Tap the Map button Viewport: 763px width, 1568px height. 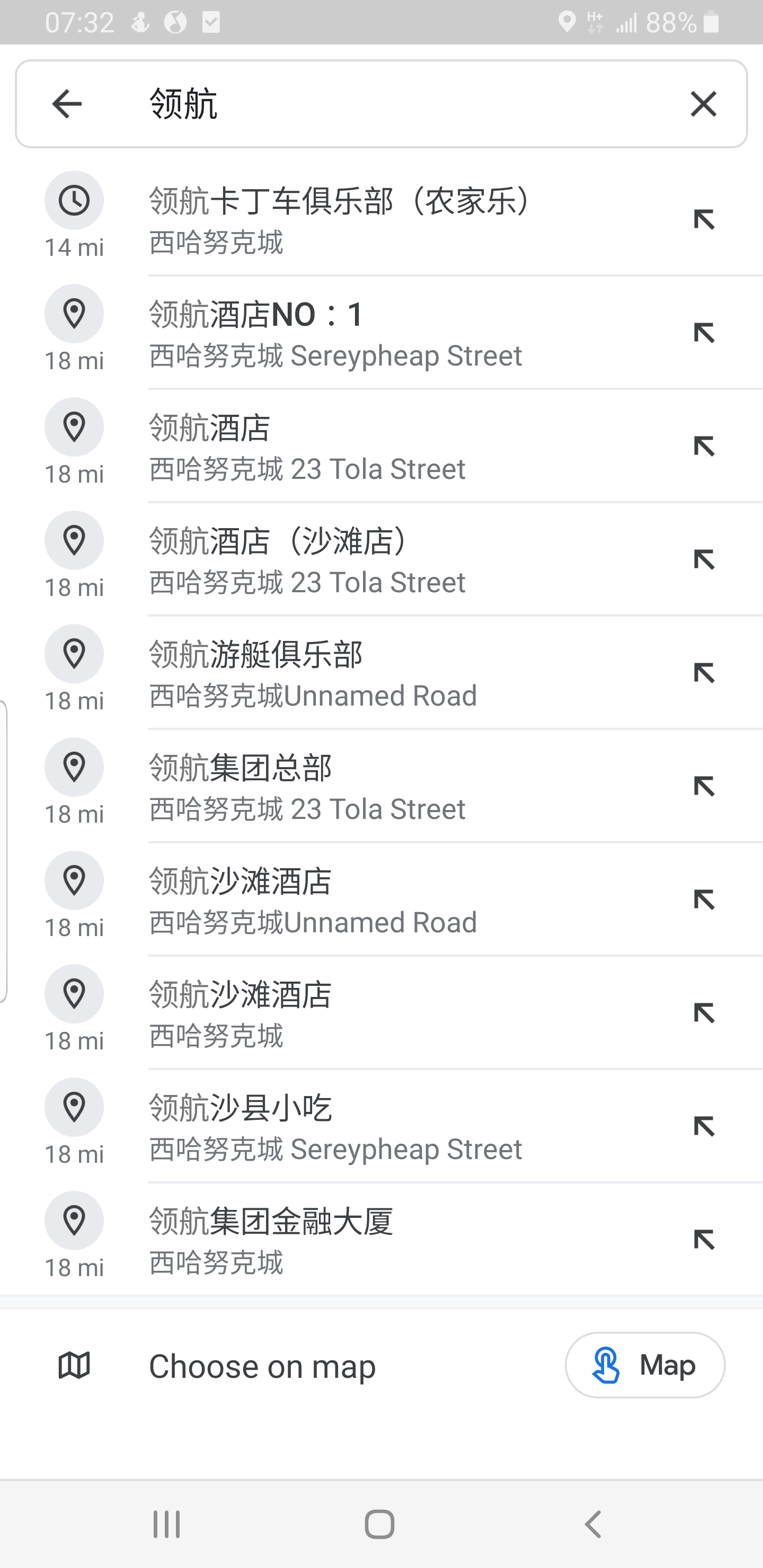(645, 1365)
